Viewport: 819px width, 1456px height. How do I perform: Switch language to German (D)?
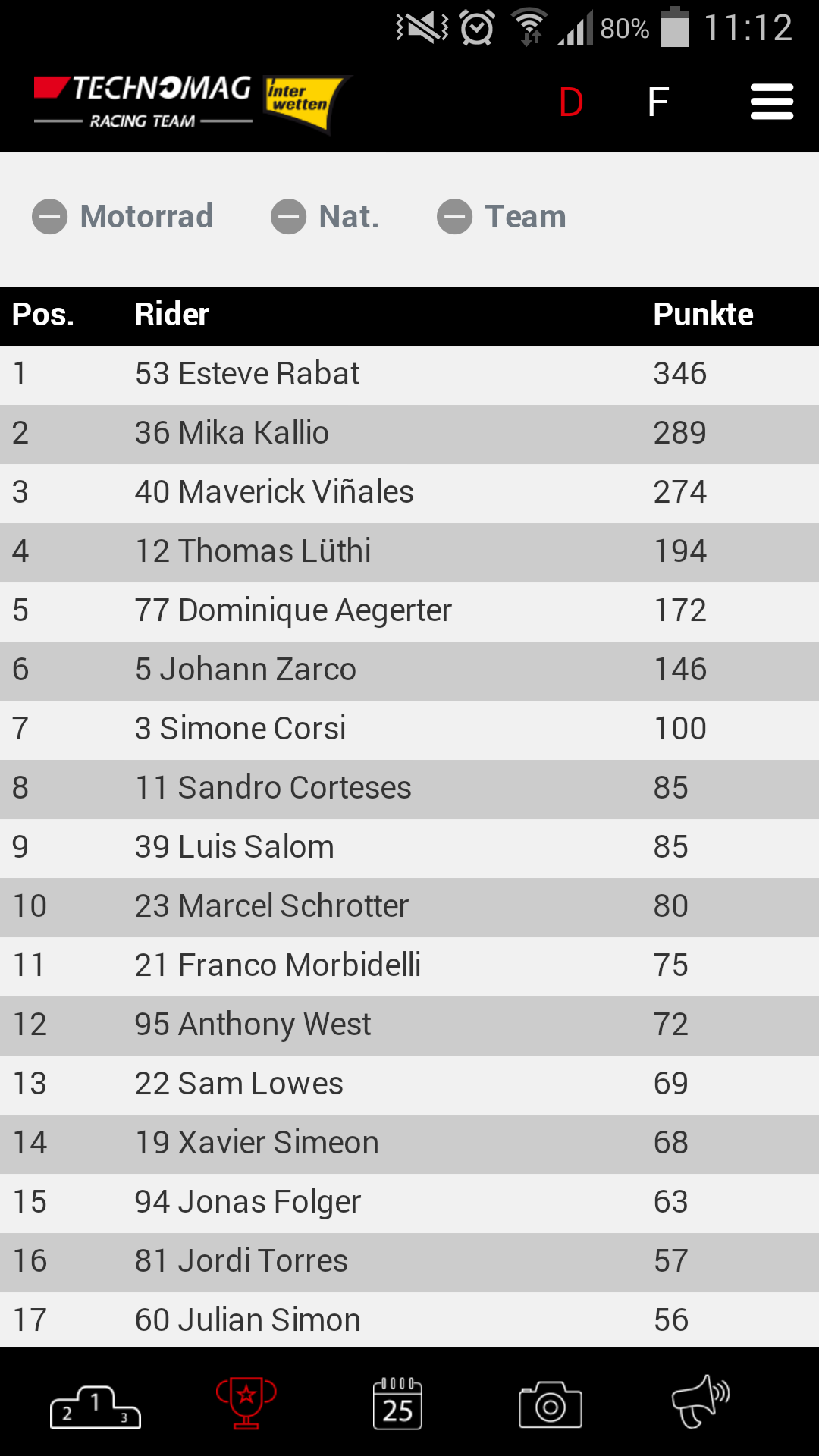coord(571,102)
